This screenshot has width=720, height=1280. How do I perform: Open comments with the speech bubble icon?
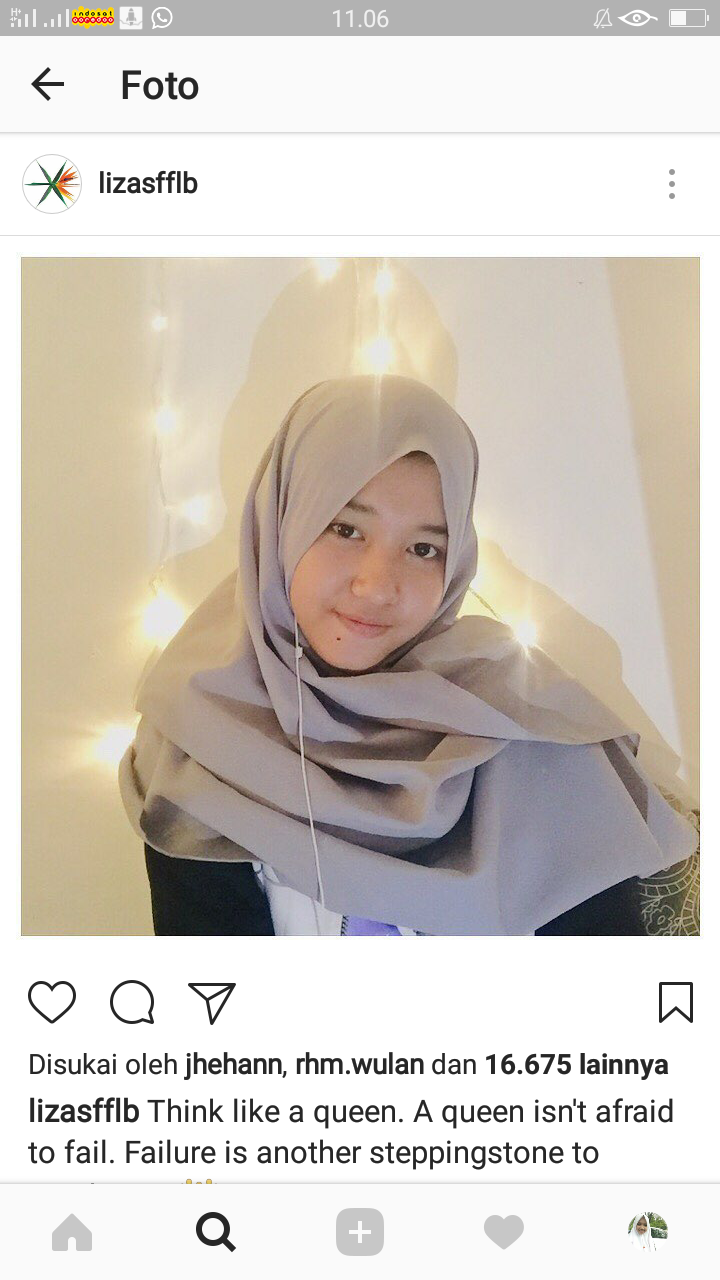tap(132, 1002)
